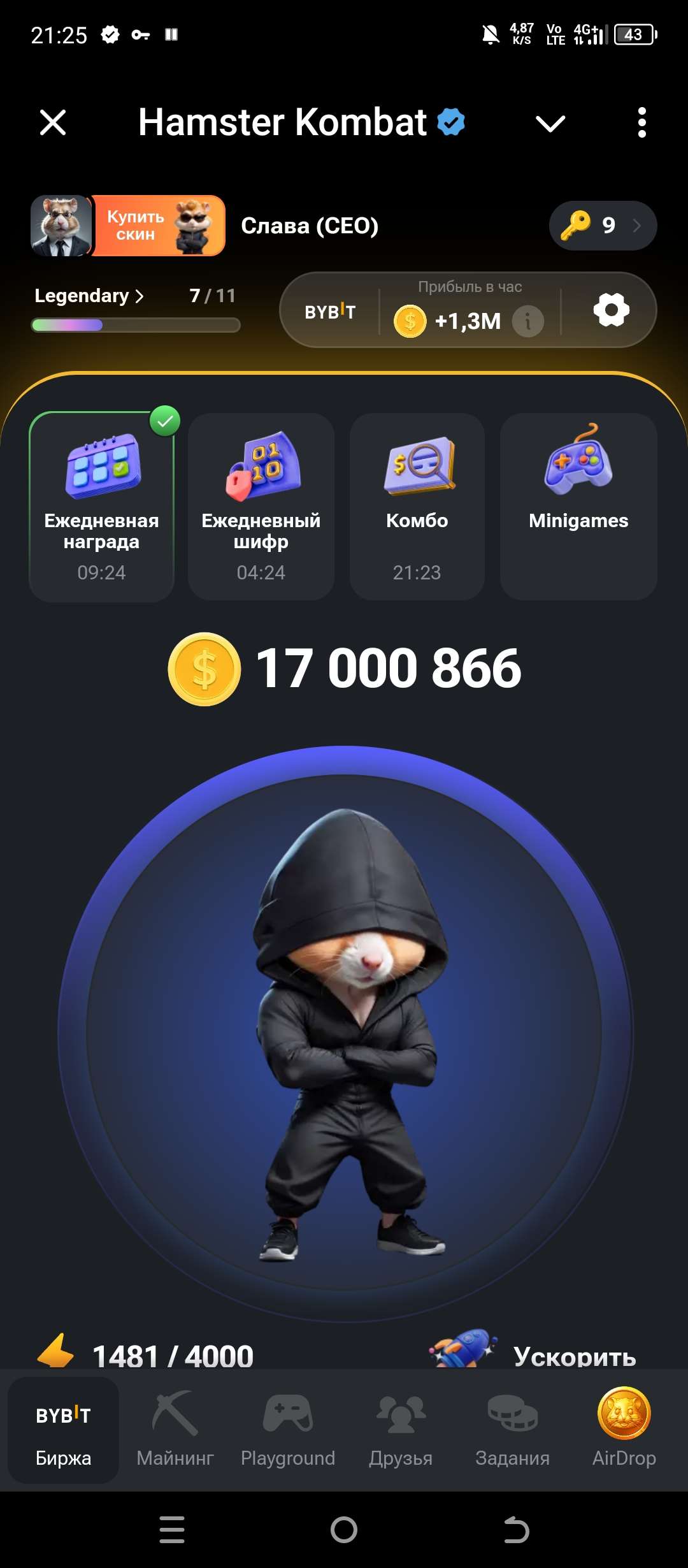Open the Ежедневная награда calendar card

[101, 504]
